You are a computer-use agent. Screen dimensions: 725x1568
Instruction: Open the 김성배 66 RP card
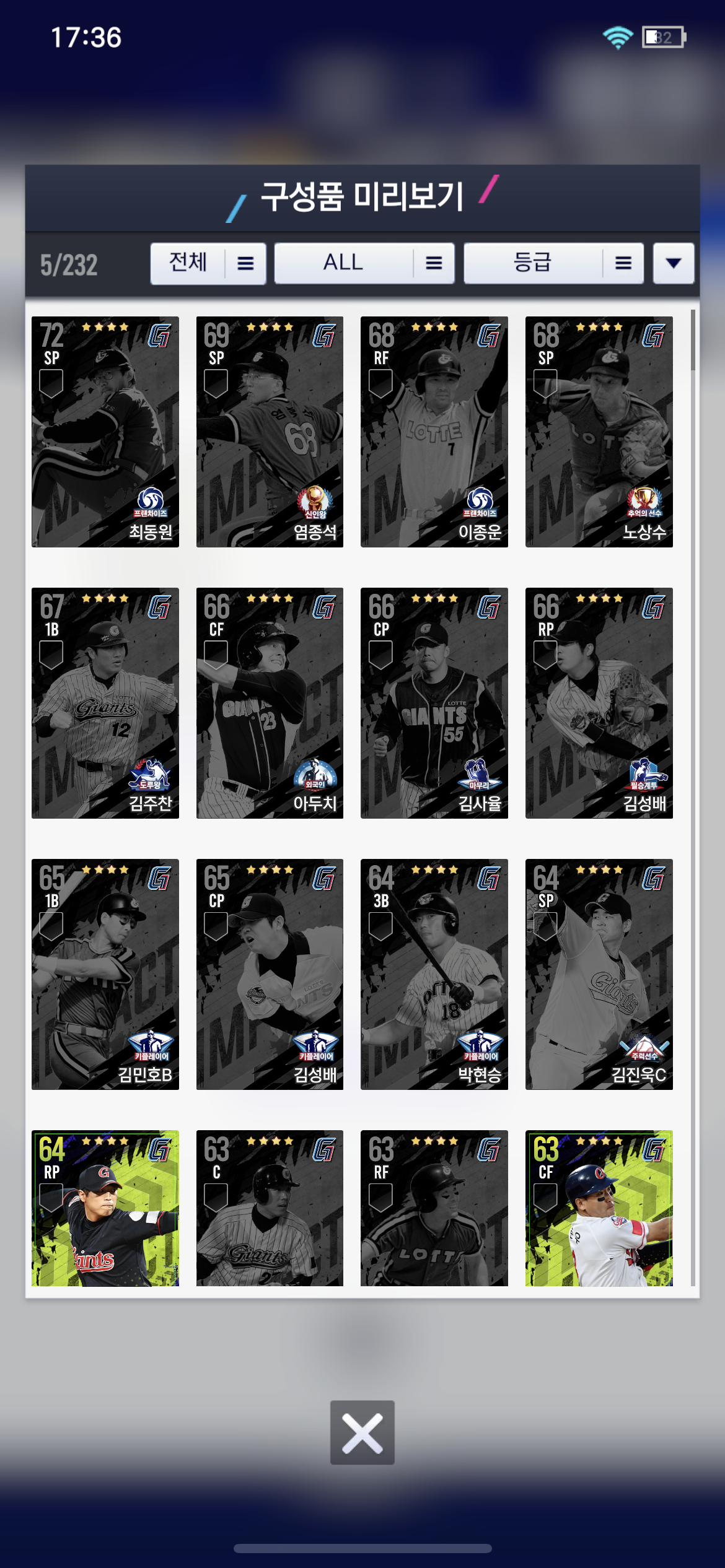click(x=599, y=703)
